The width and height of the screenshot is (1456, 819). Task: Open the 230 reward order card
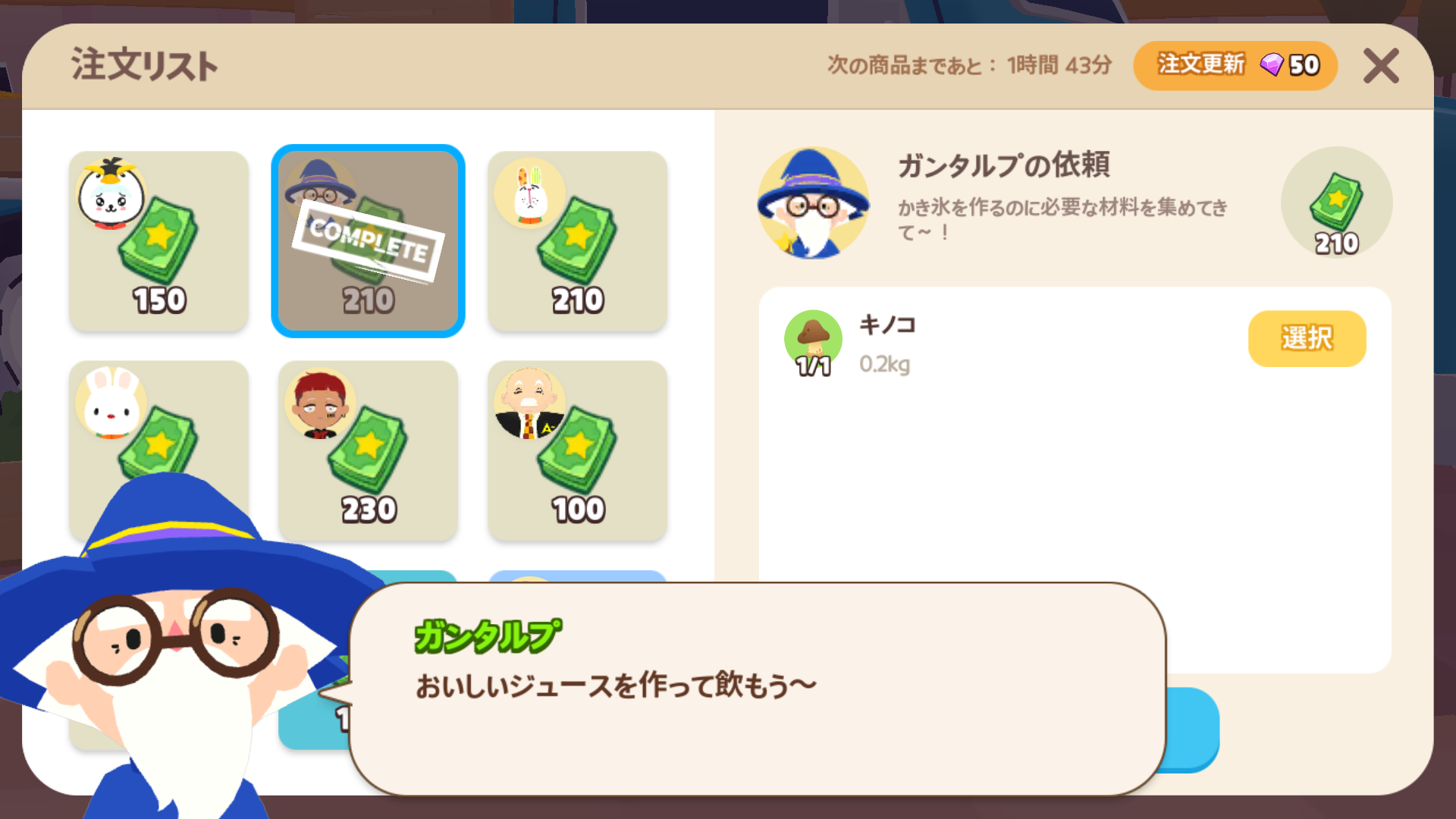[368, 450]
